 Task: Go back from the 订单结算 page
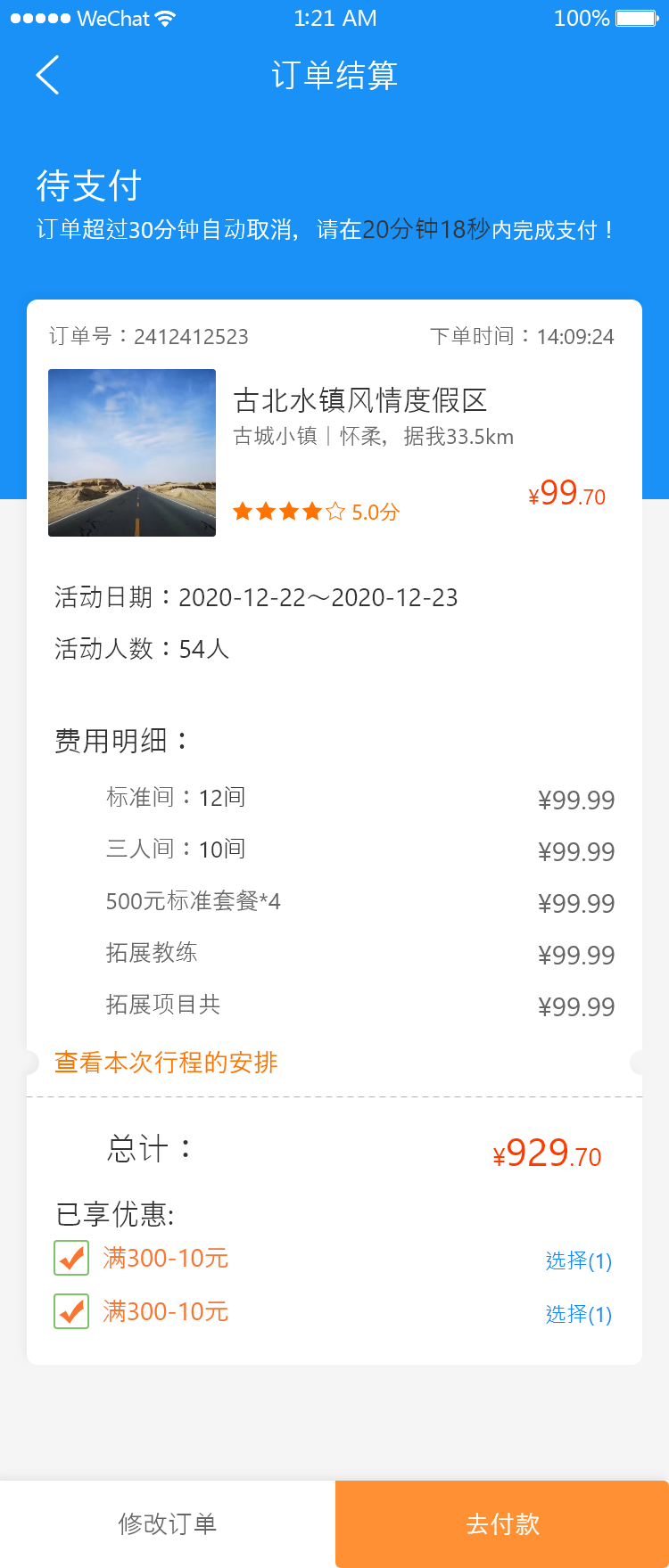[48, 75]
